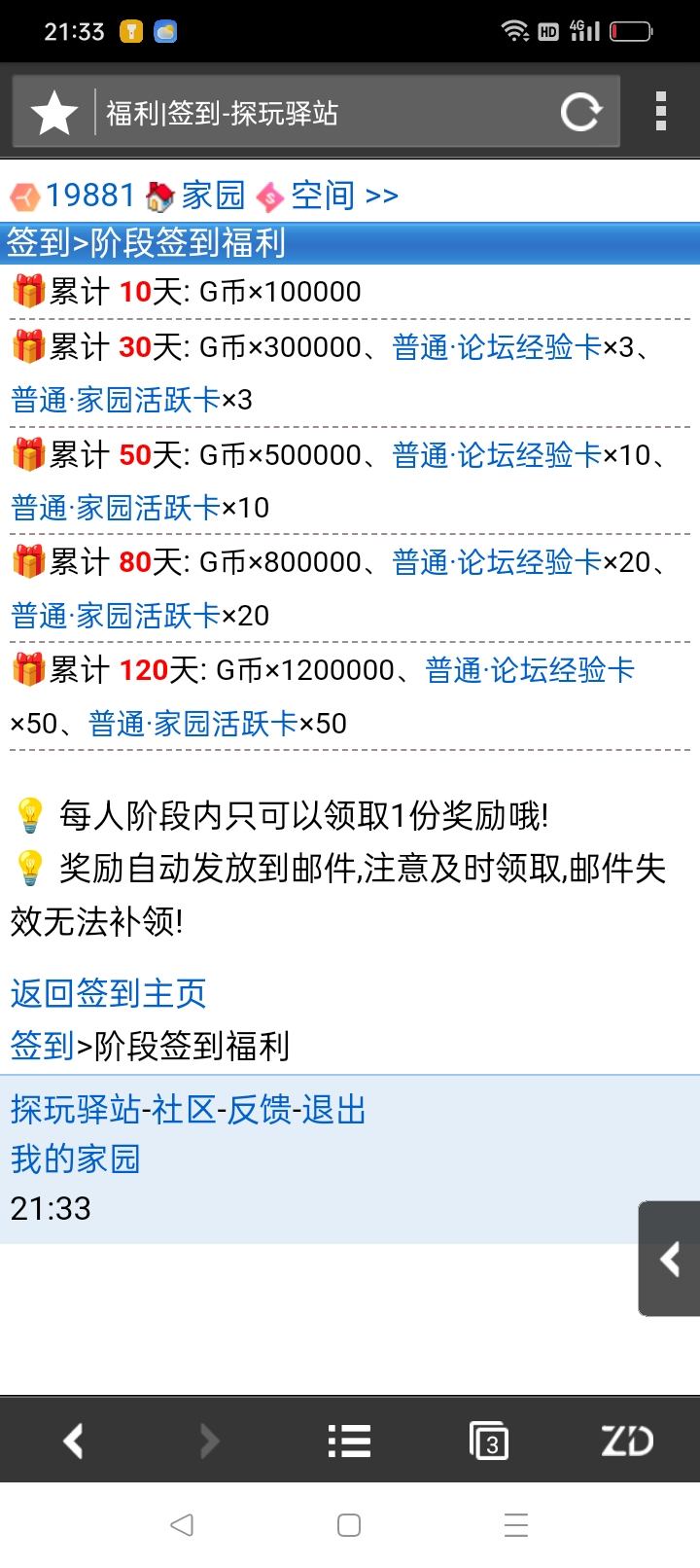Open 普通·家园活跃卡 in the 50天 reward
Viewport: 700px width, 1568px height.
[115, 508]
